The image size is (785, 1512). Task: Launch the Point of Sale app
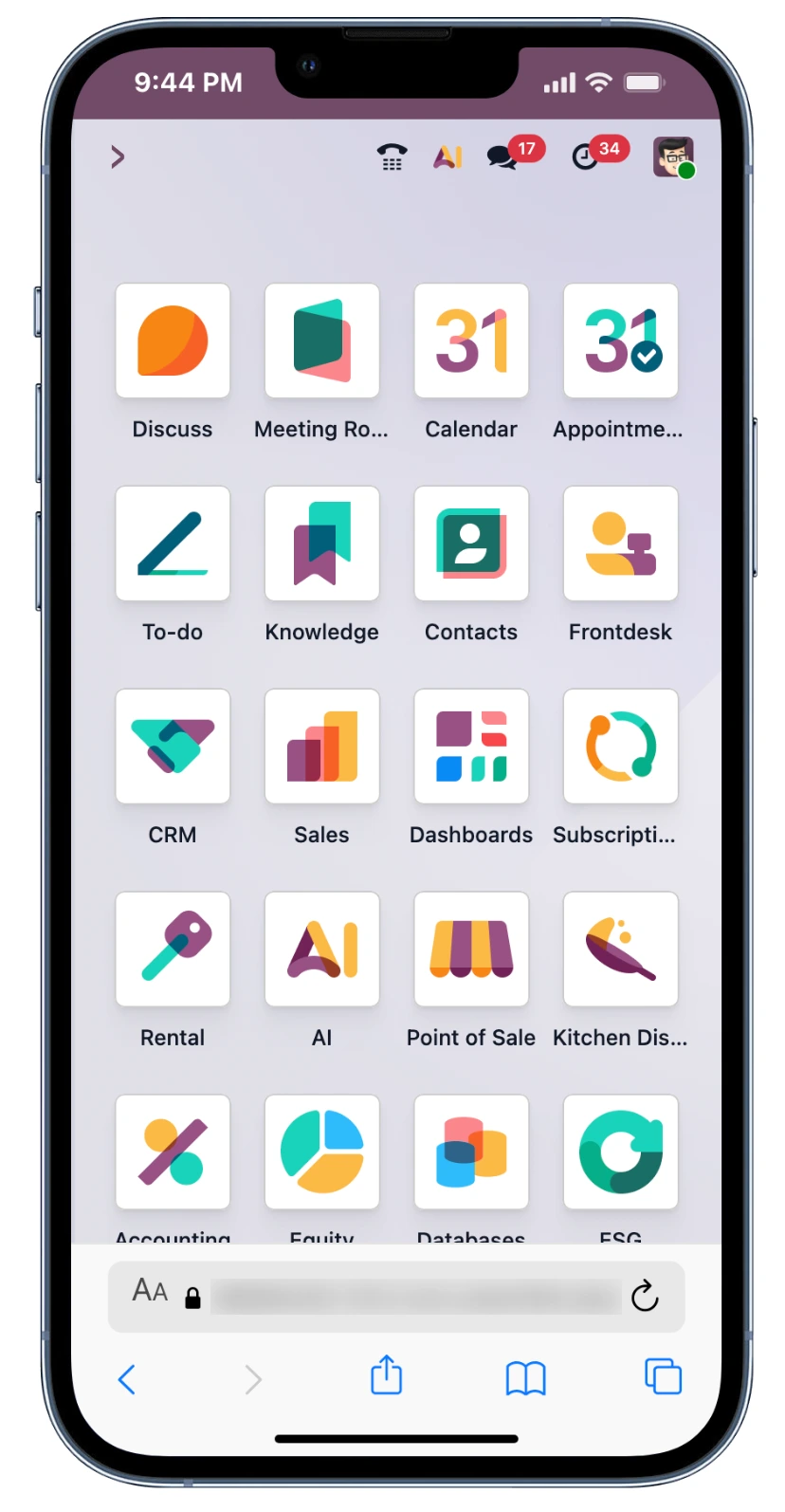(x=471, y=950)
